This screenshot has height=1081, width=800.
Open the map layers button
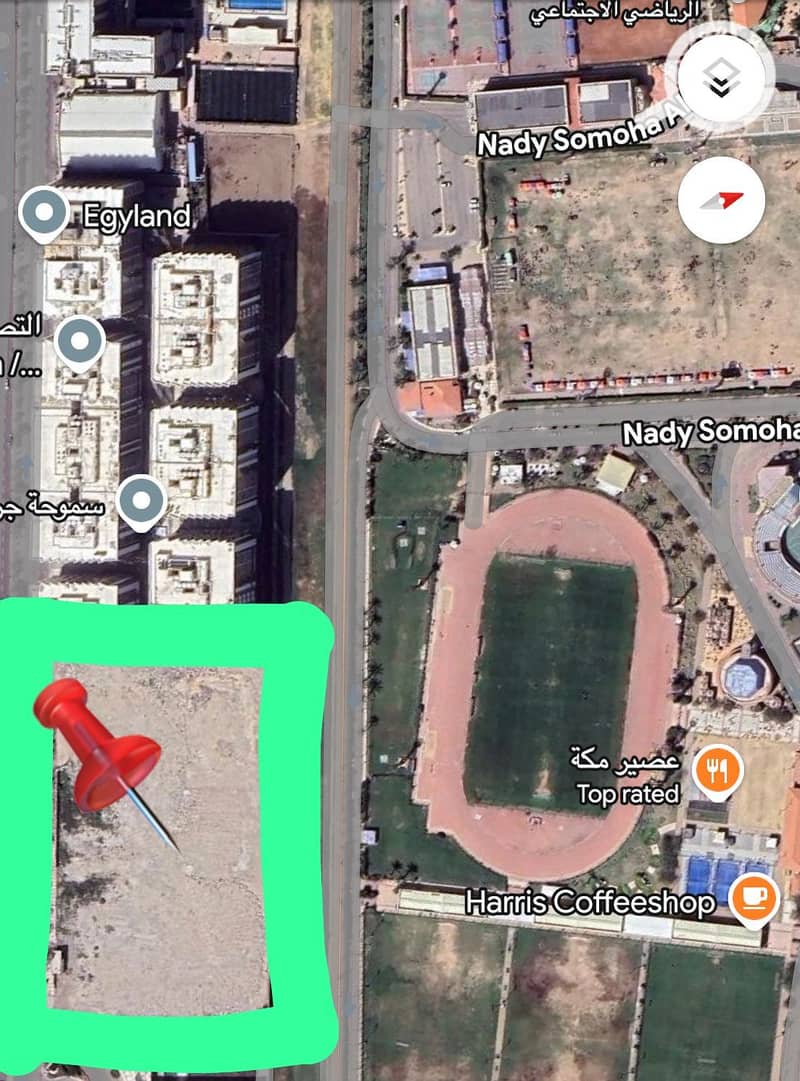pyautogui.click(x=721, y=76)
